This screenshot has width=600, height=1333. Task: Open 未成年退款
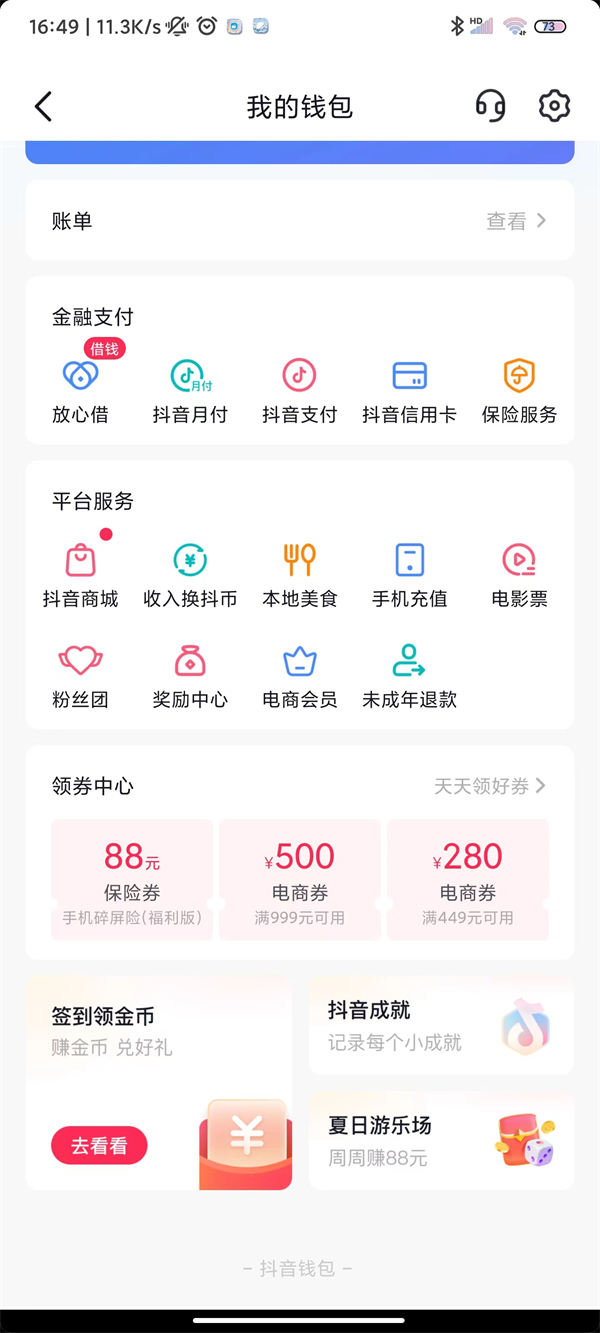click(x=409, y=675)
